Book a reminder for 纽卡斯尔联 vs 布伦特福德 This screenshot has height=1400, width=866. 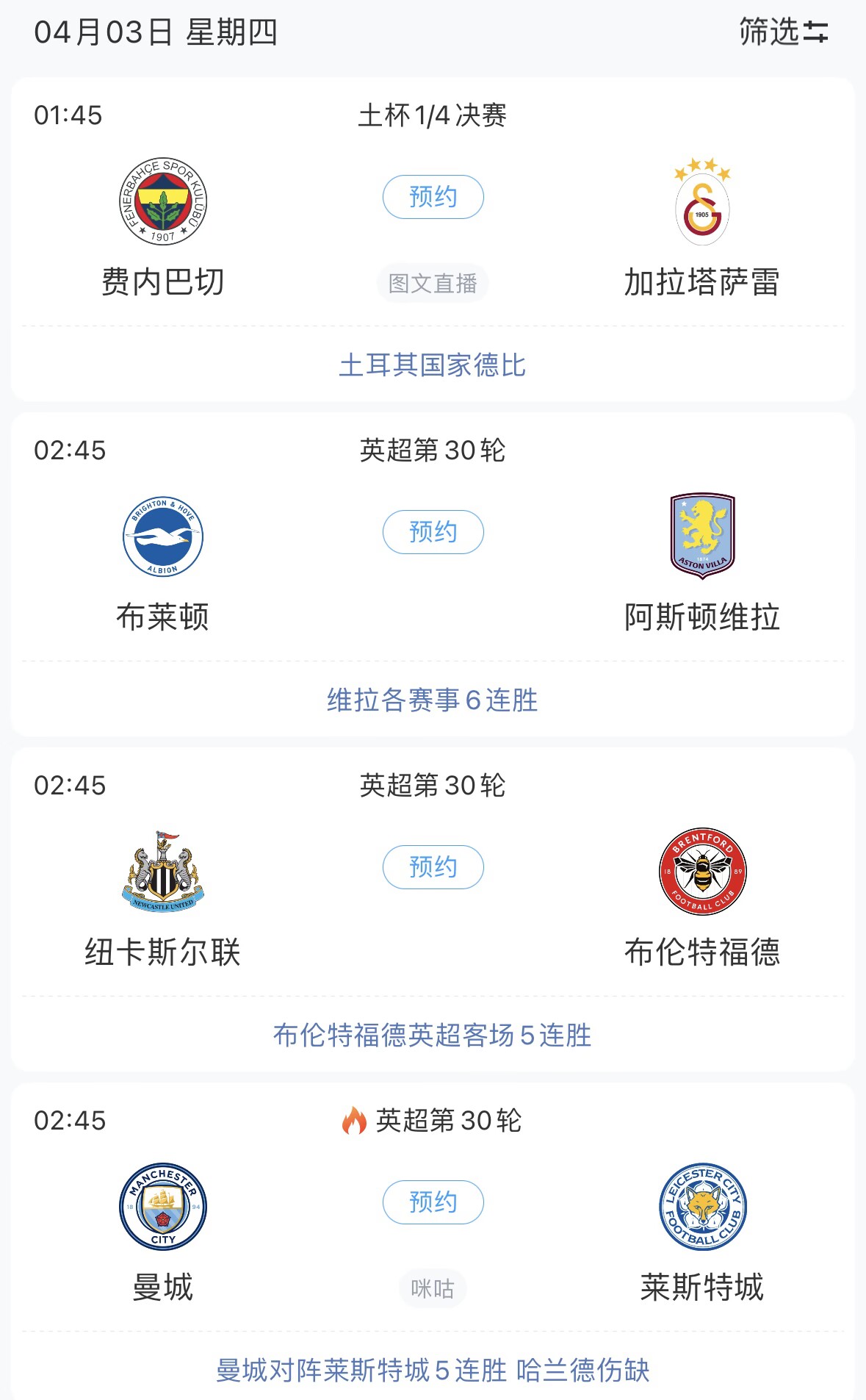point(433,867)
